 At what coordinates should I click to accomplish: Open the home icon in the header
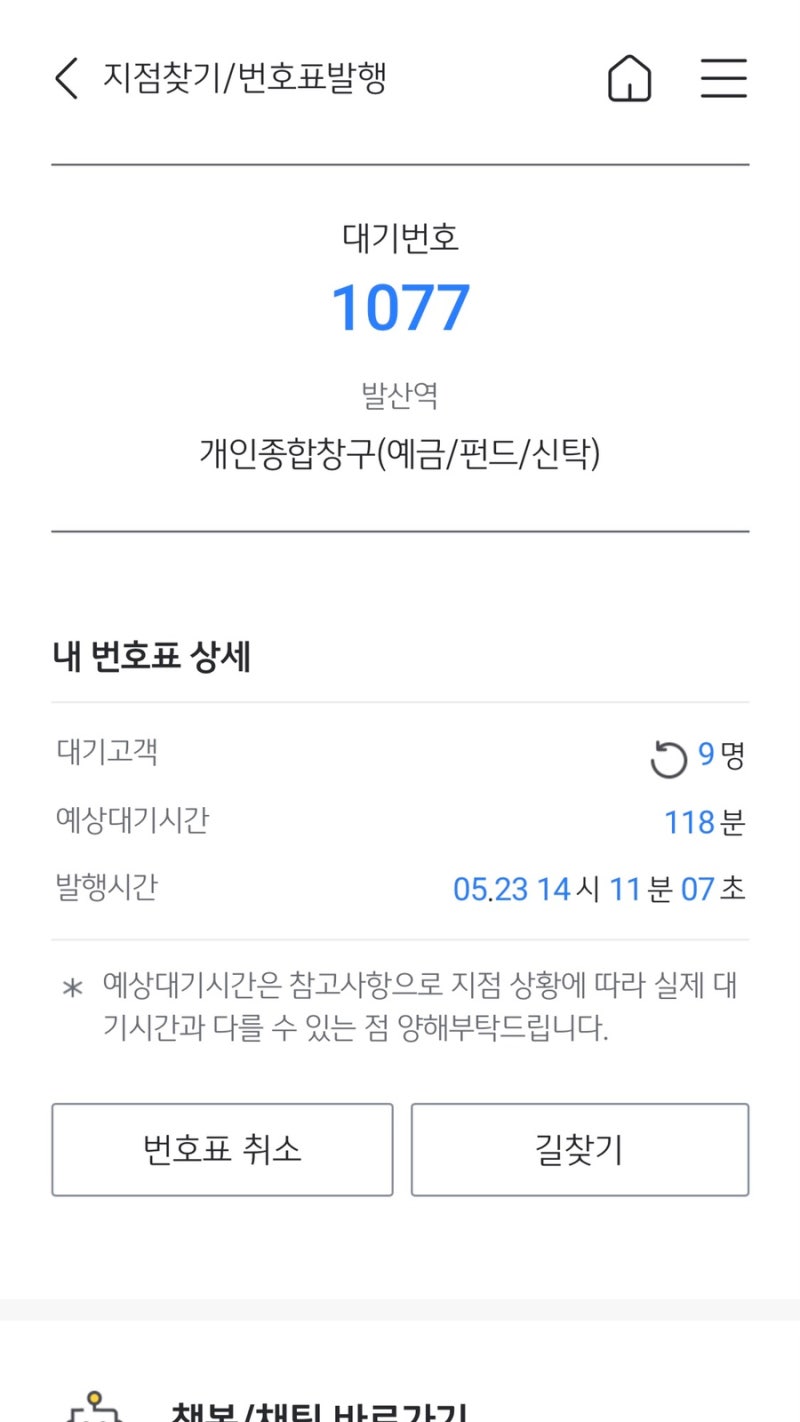pyautogui.click(x=629, y=78)
